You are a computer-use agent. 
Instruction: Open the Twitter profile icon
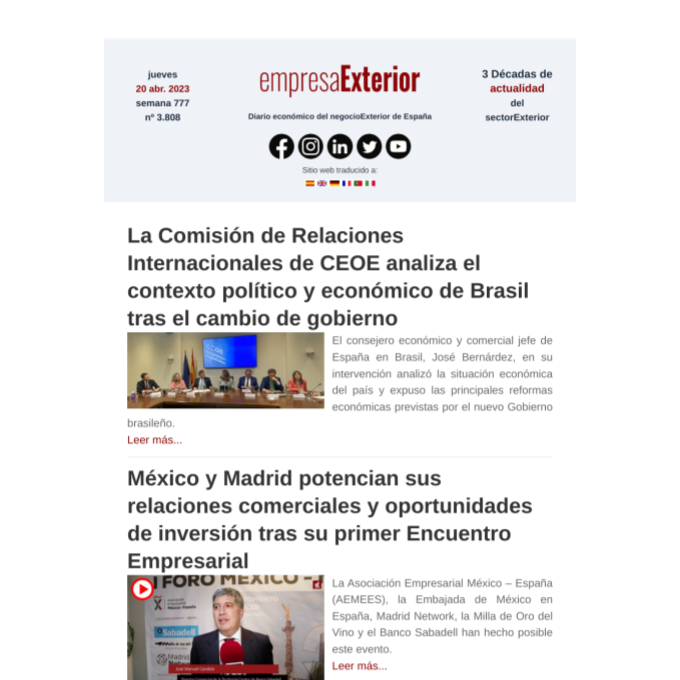pos(369,147)
